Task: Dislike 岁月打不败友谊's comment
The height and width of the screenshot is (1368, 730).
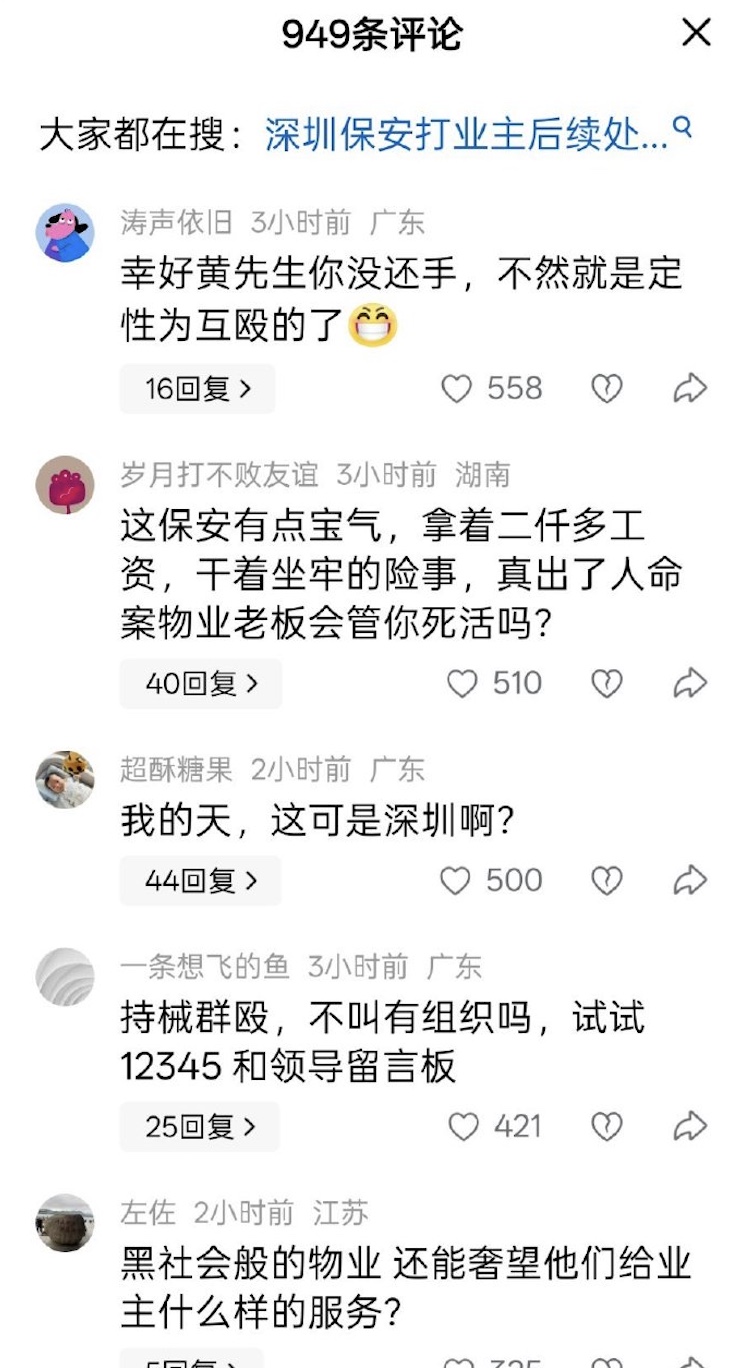Action: 607,684
